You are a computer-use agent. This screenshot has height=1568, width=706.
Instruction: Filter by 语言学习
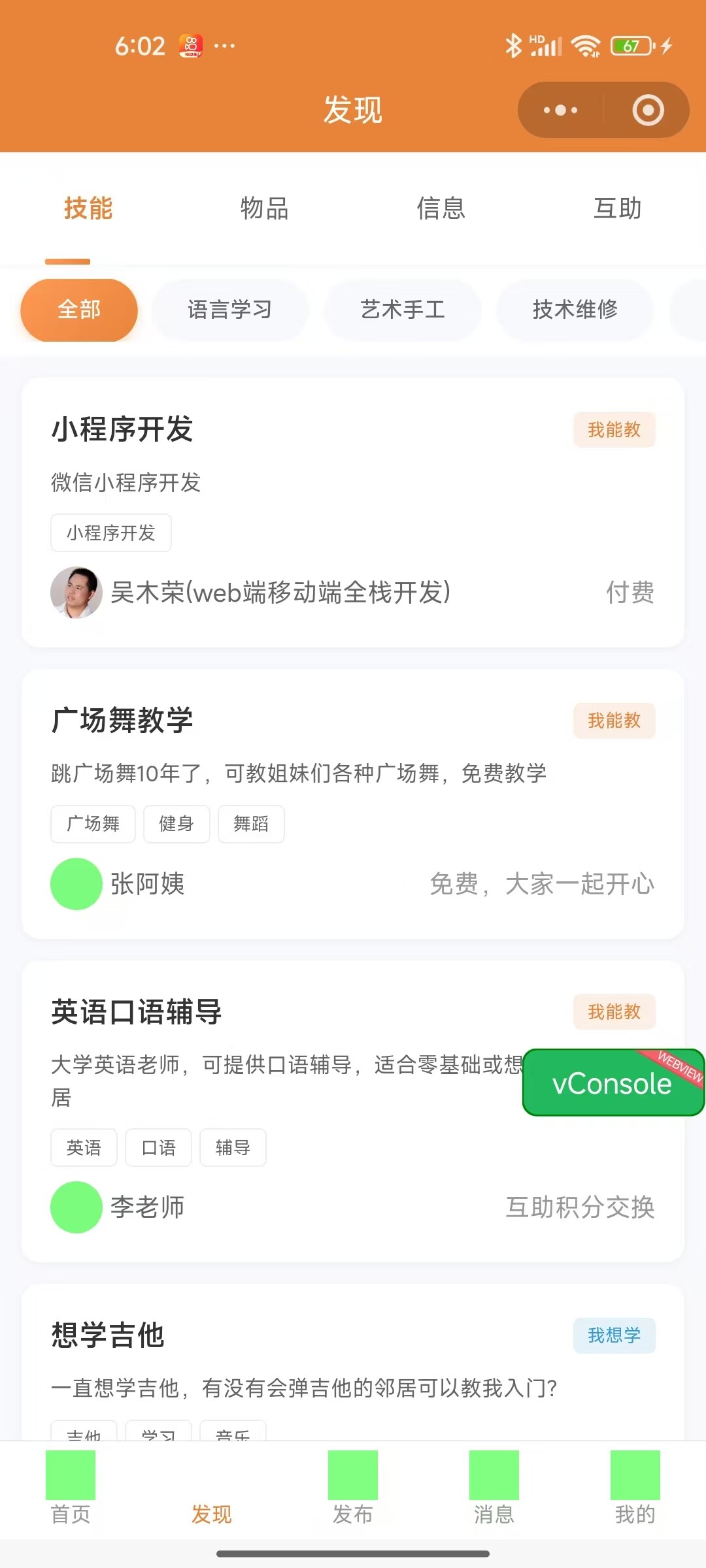pyautogui.click(x=229, y=310)
